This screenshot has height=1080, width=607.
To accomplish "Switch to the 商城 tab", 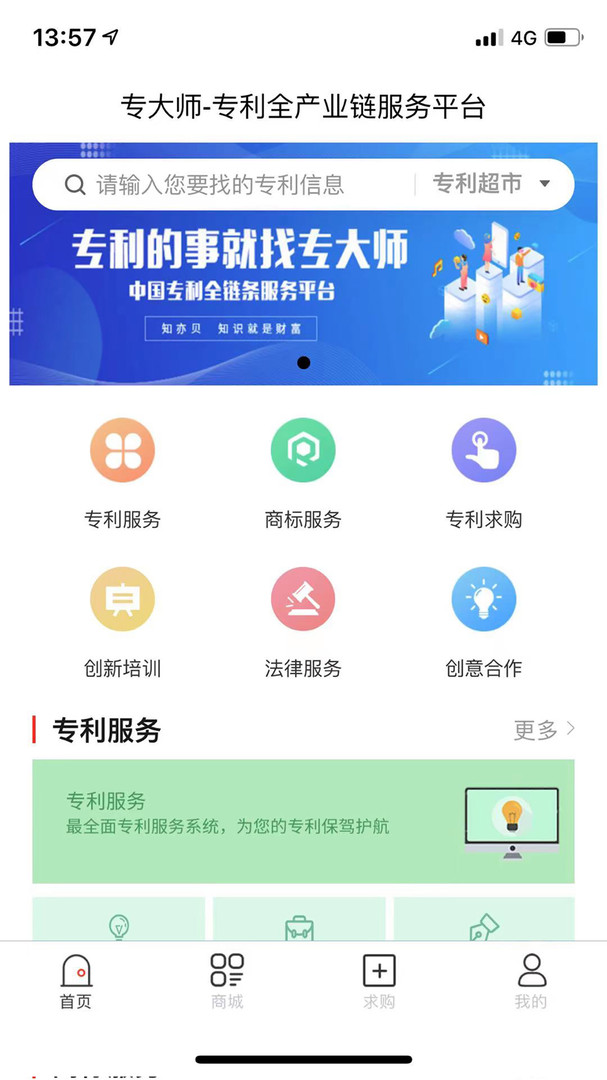I will (227, 981).
